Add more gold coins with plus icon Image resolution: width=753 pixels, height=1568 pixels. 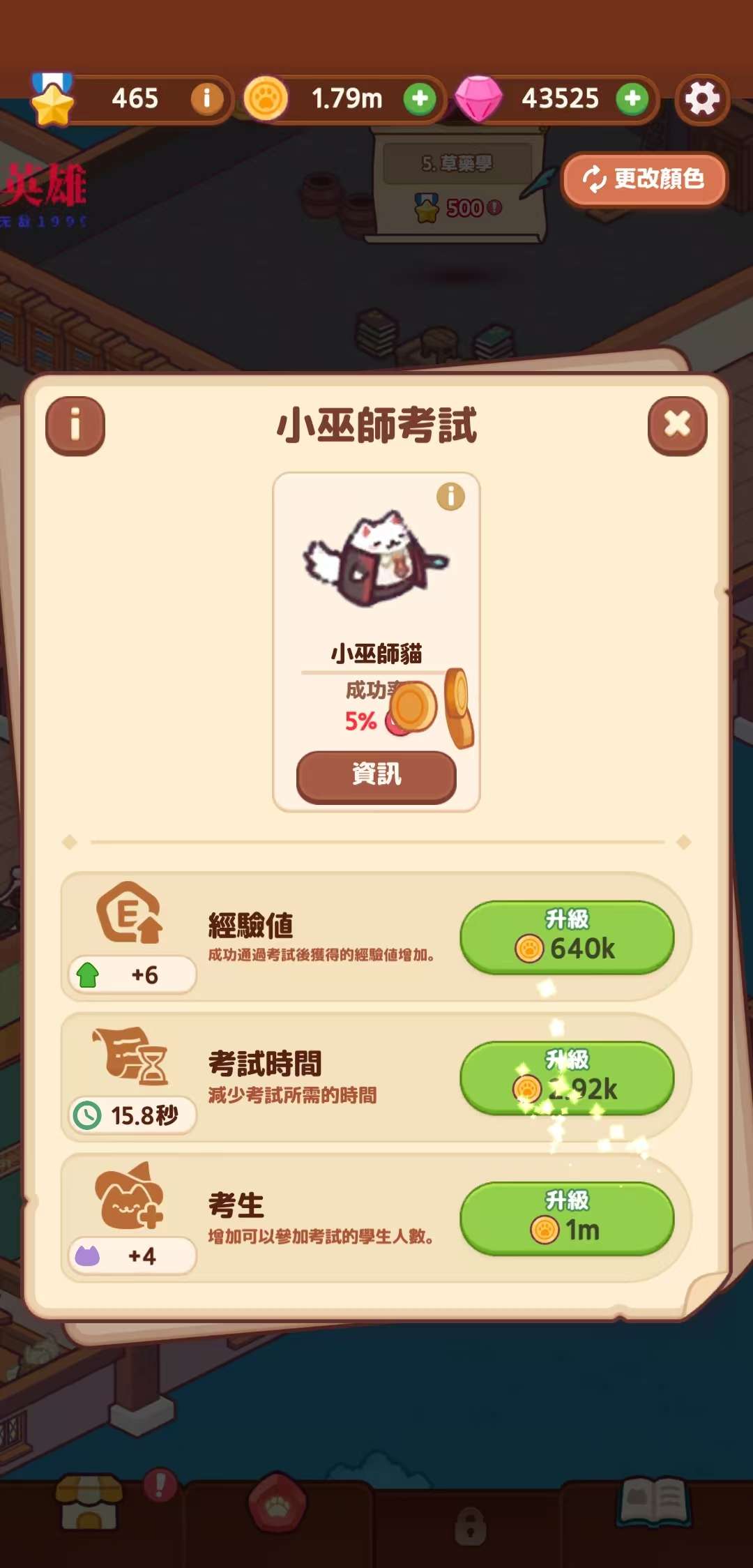[x=420, y=99]
